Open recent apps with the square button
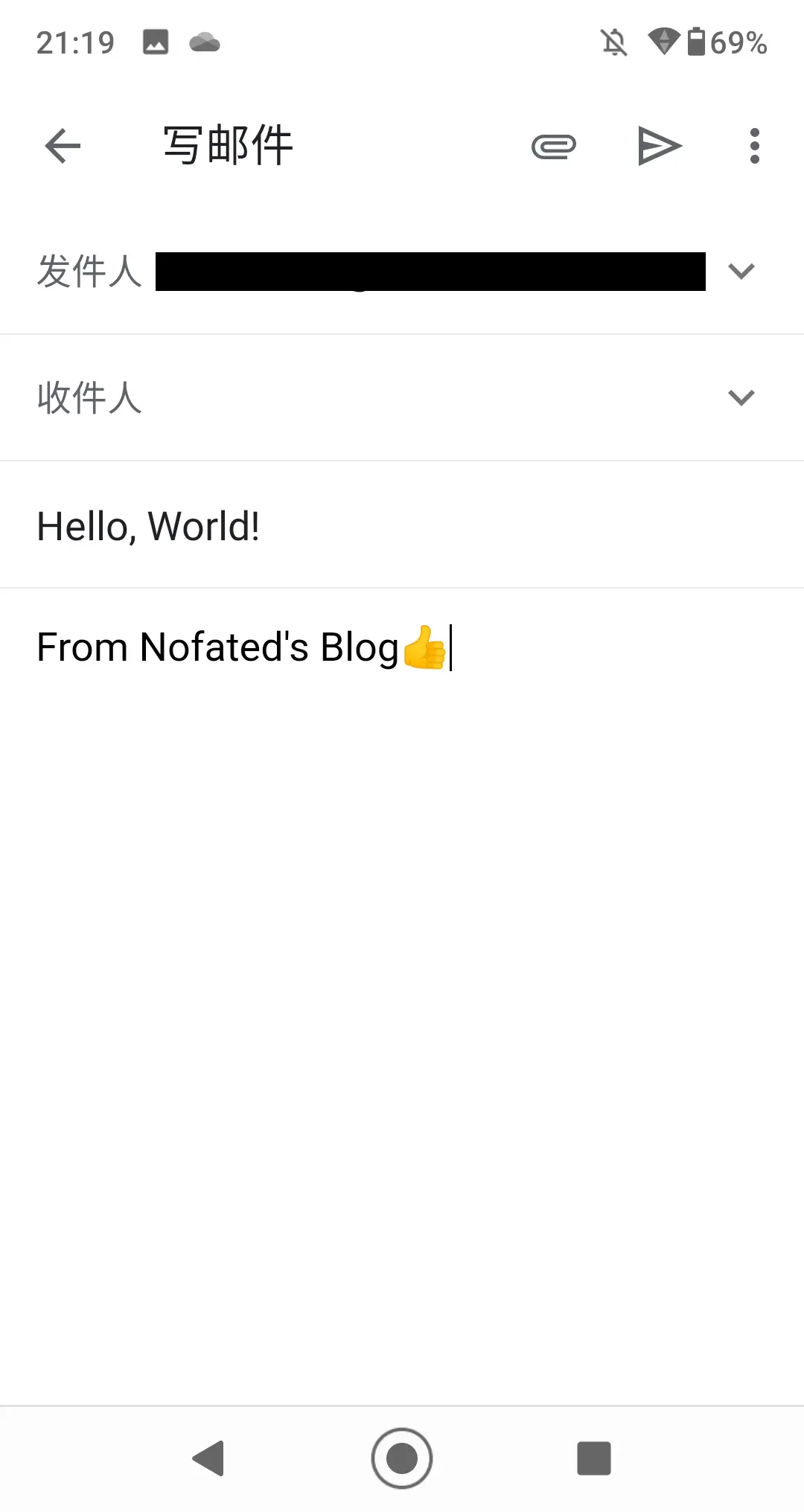Image resolution: width=804 pixels, height=1512 pixels. click(594, 1458)
